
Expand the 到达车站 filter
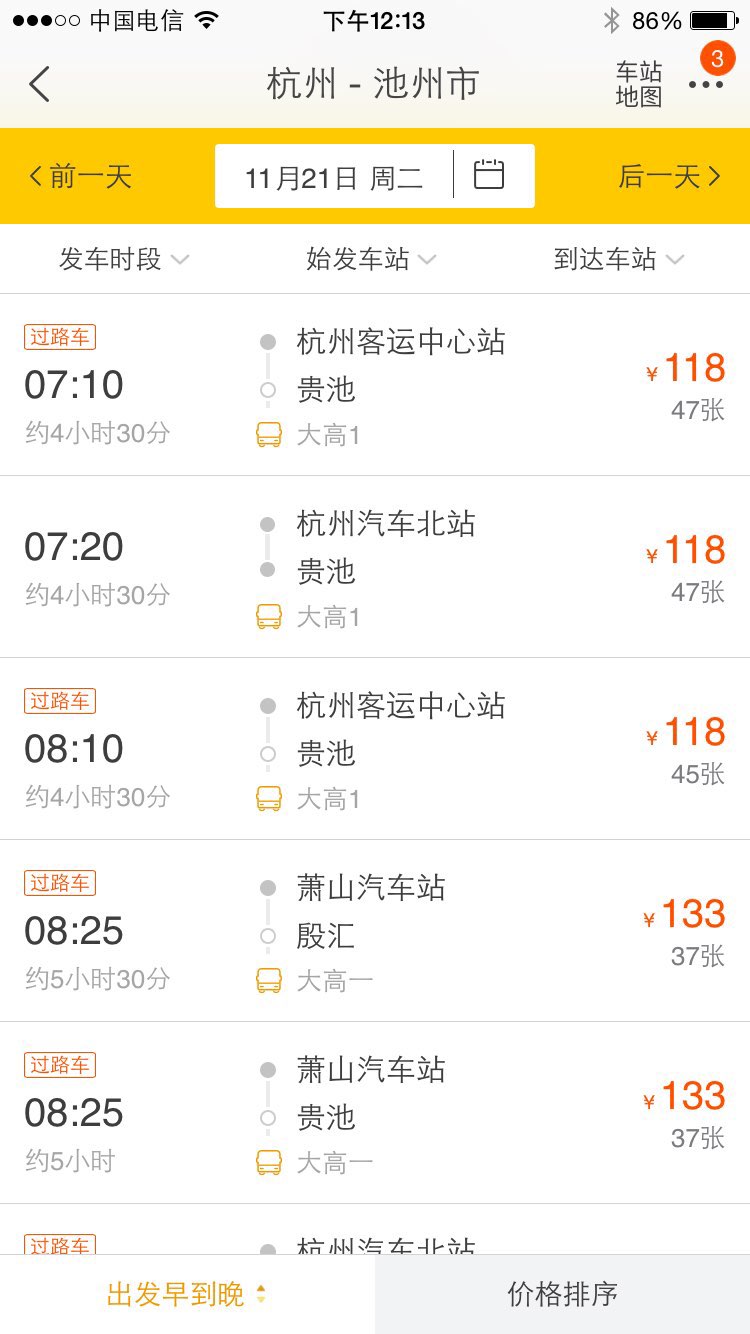618,260
